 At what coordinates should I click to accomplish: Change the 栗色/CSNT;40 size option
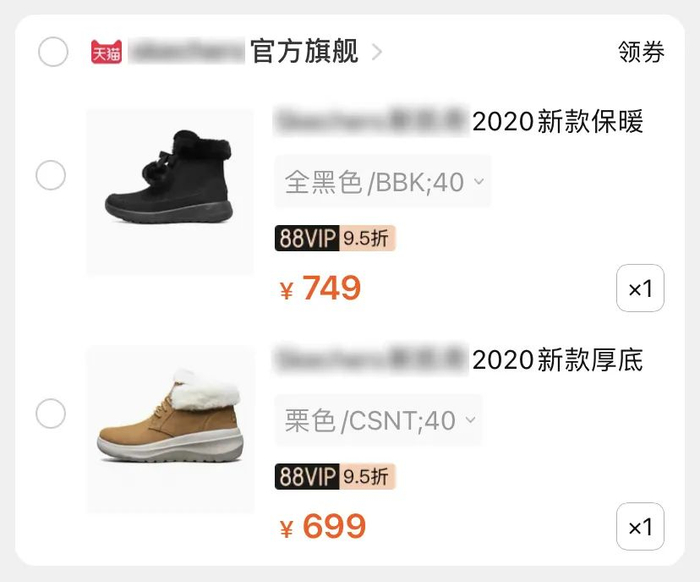[x=378, y=420]
